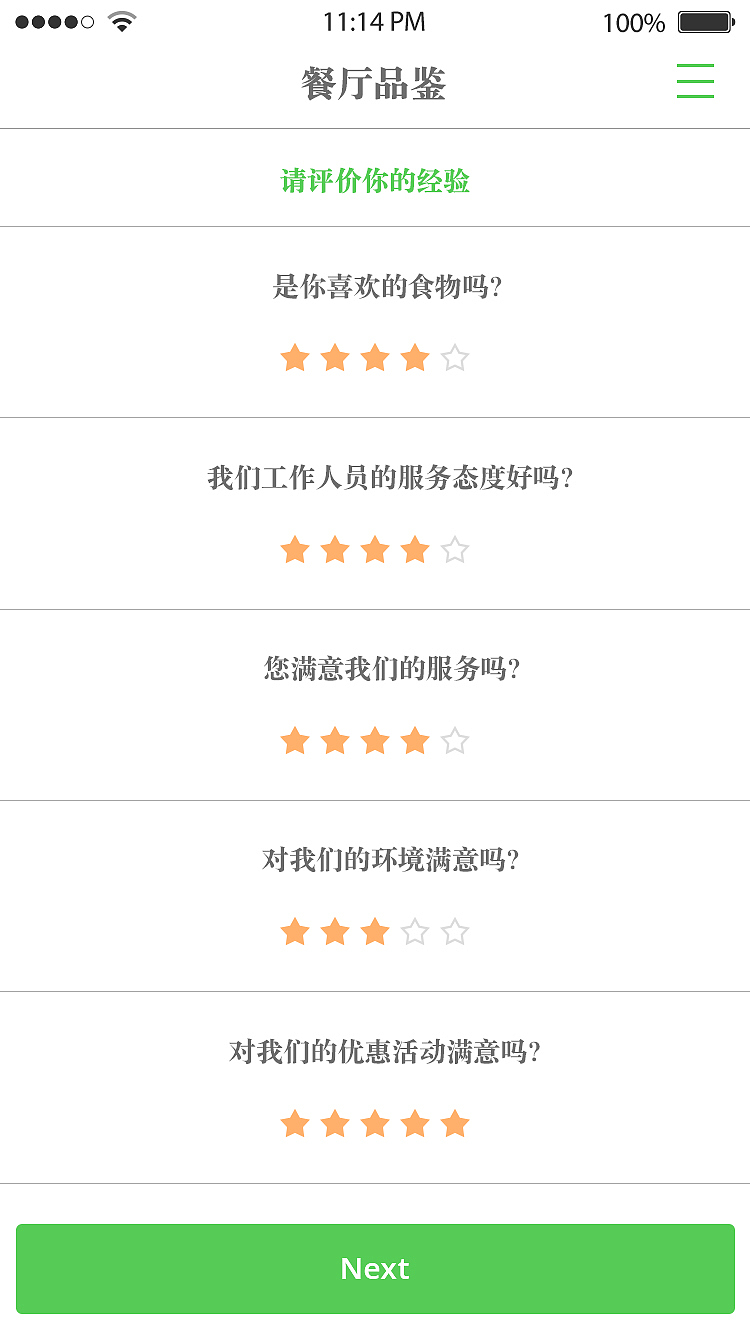Click the Wi-Fi icon in the status bar

coord(120,20)
